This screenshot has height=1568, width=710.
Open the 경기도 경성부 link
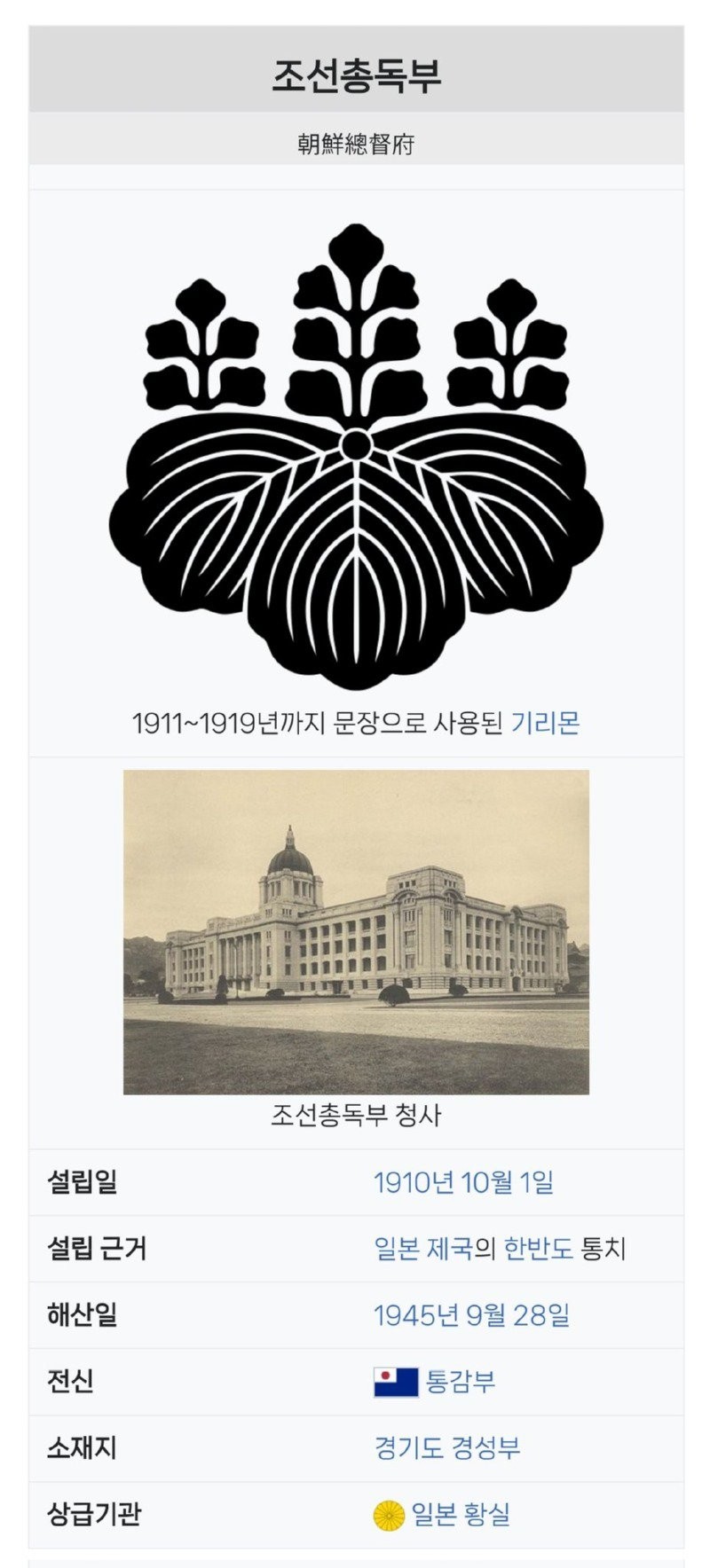(447, 1447)
